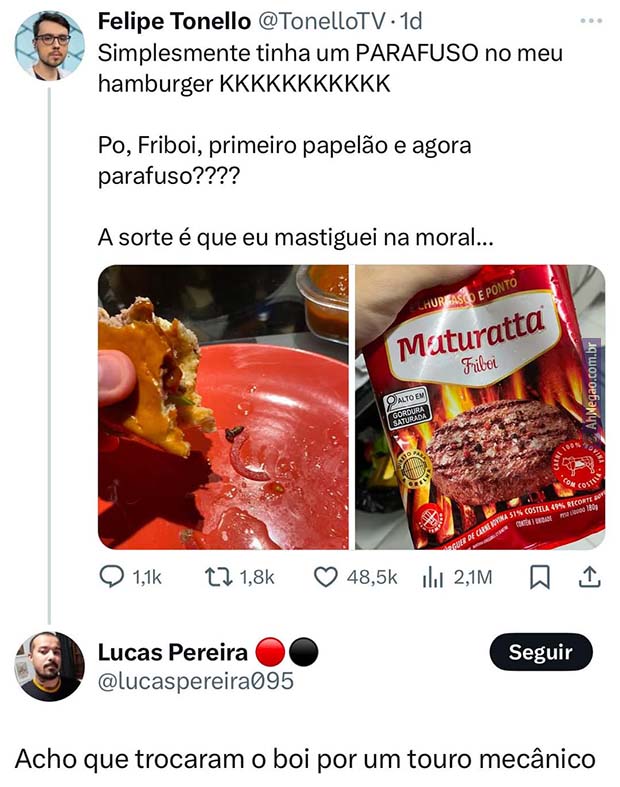Bookmark Felipe Tonello's tweet
The width and height of the screenshot is (620, 787).
(x=540, y=577)
